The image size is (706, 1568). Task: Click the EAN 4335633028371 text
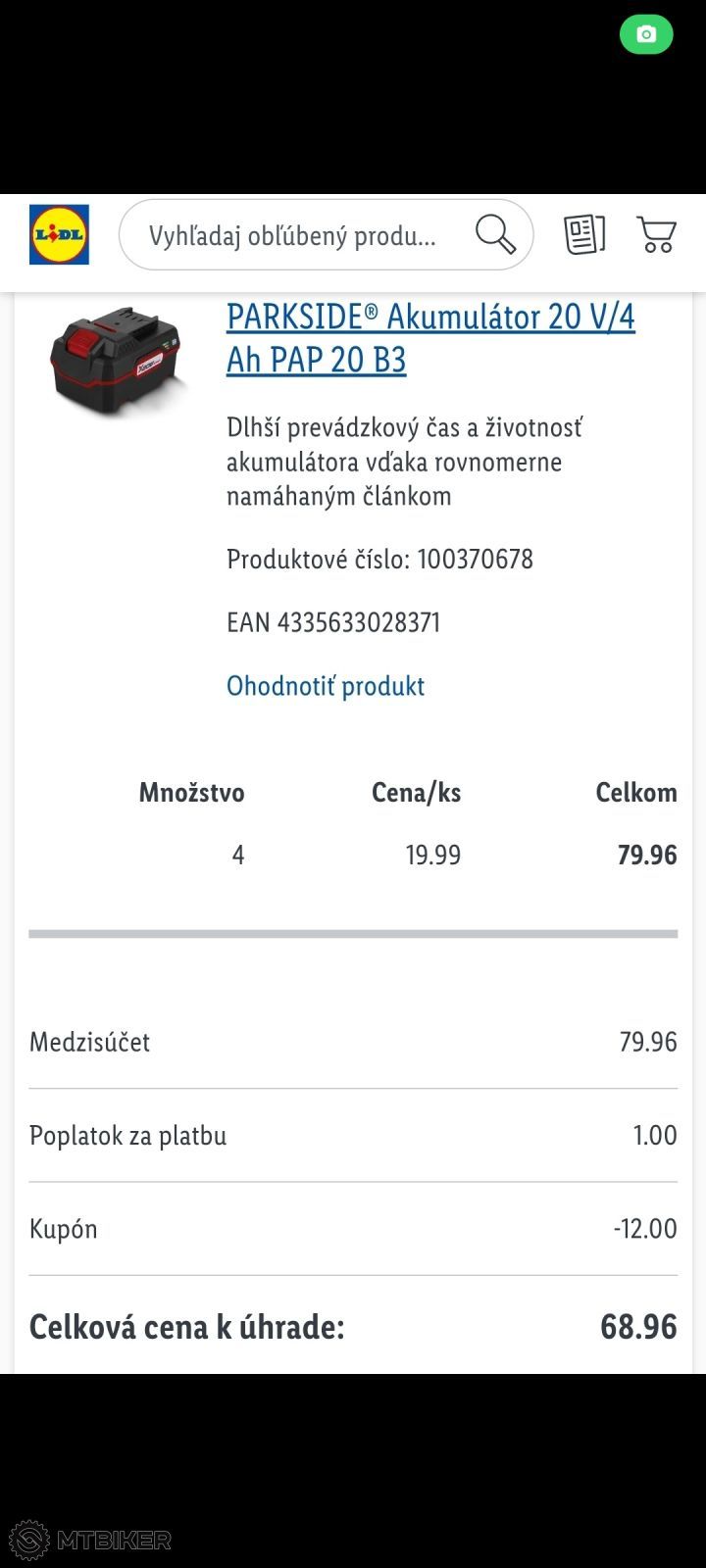[x=332, y=621]
